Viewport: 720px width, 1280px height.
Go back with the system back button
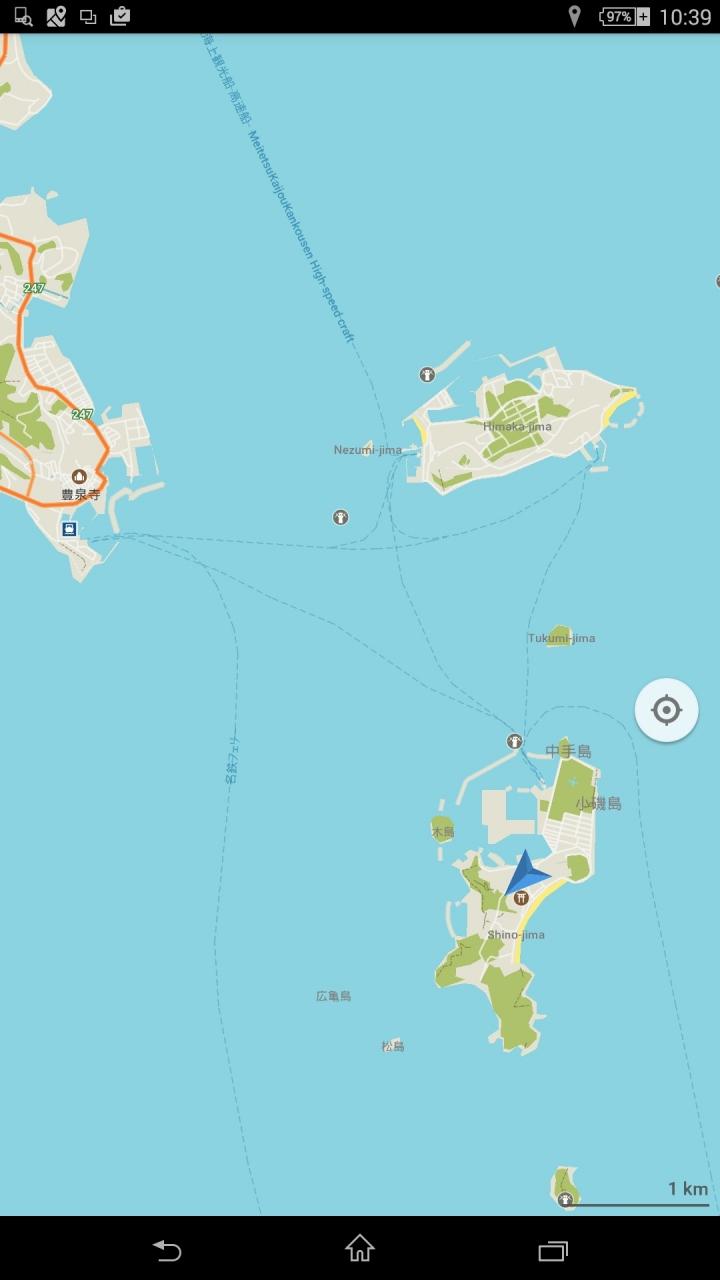pyautogui.click(x=167, y=1249)
